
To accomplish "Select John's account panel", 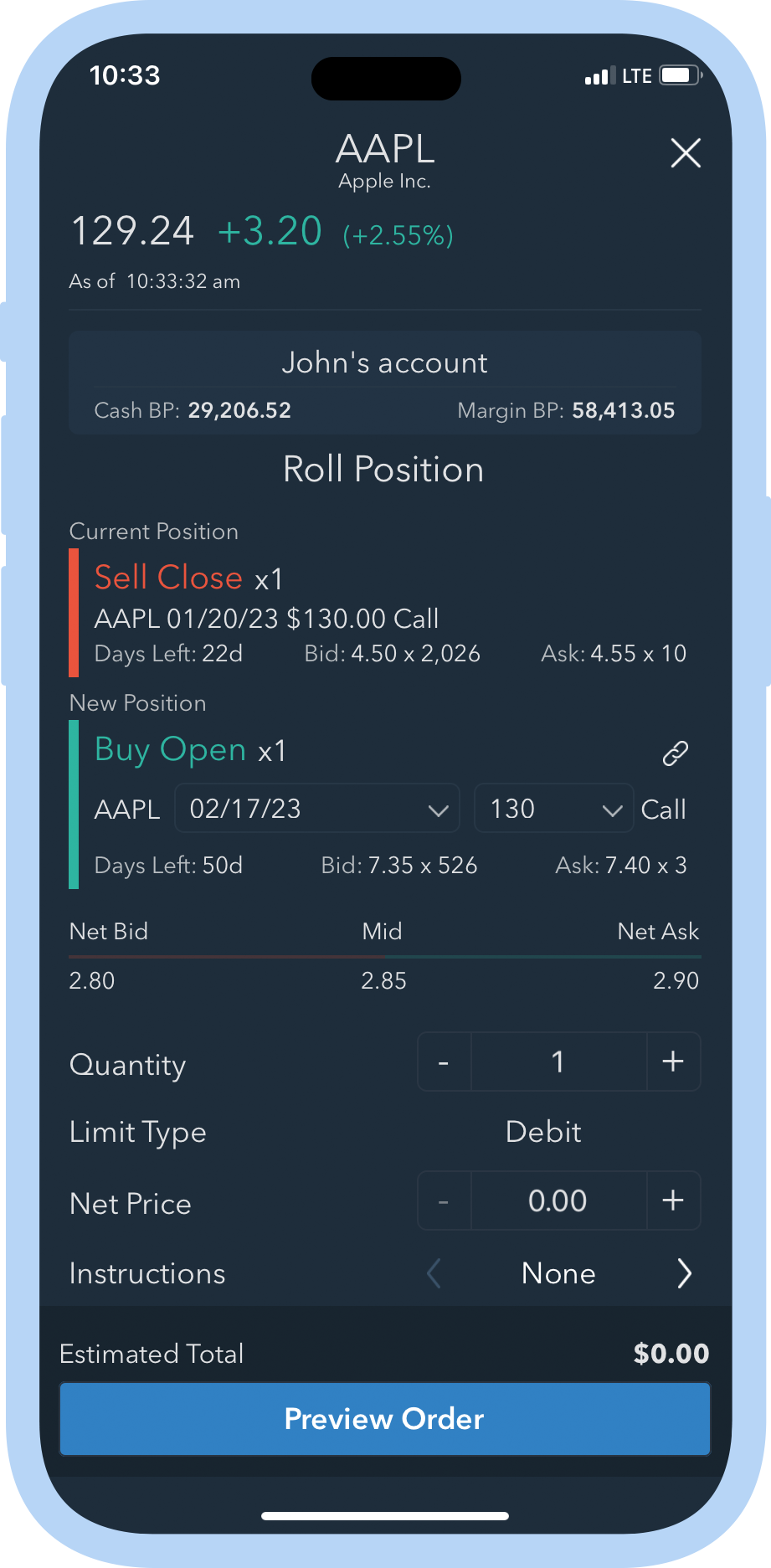I will click(385, 383).
